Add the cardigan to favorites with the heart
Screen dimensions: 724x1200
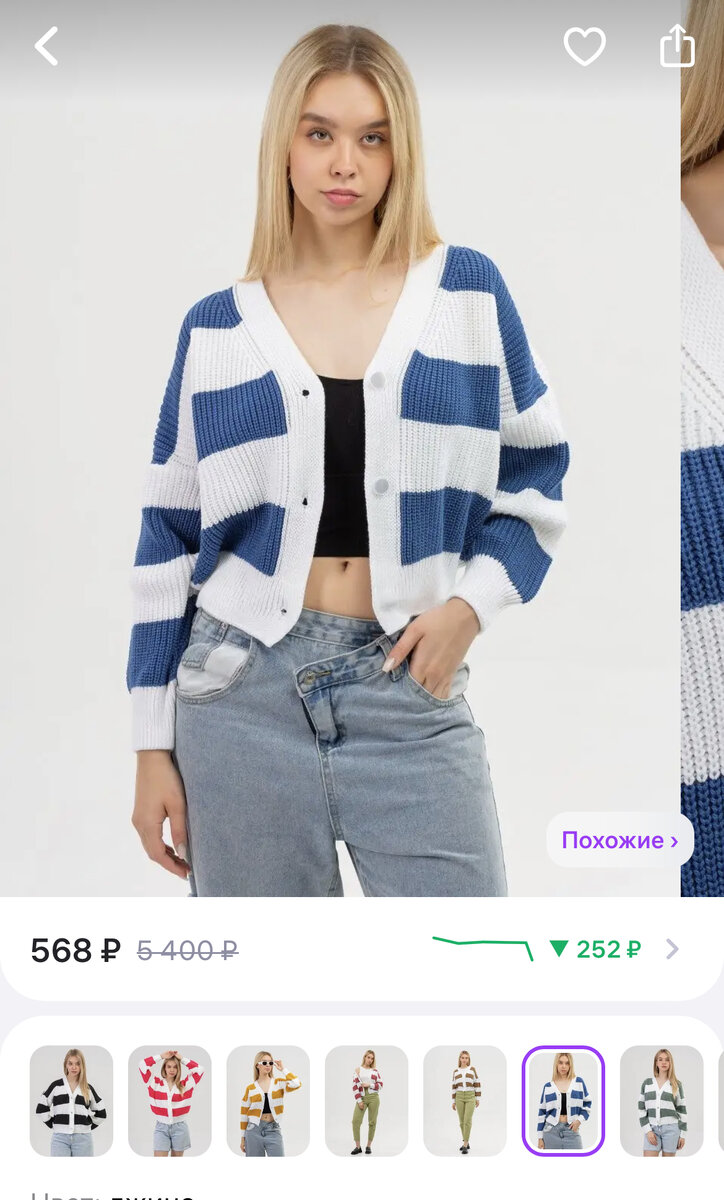(x=584, y=46)
